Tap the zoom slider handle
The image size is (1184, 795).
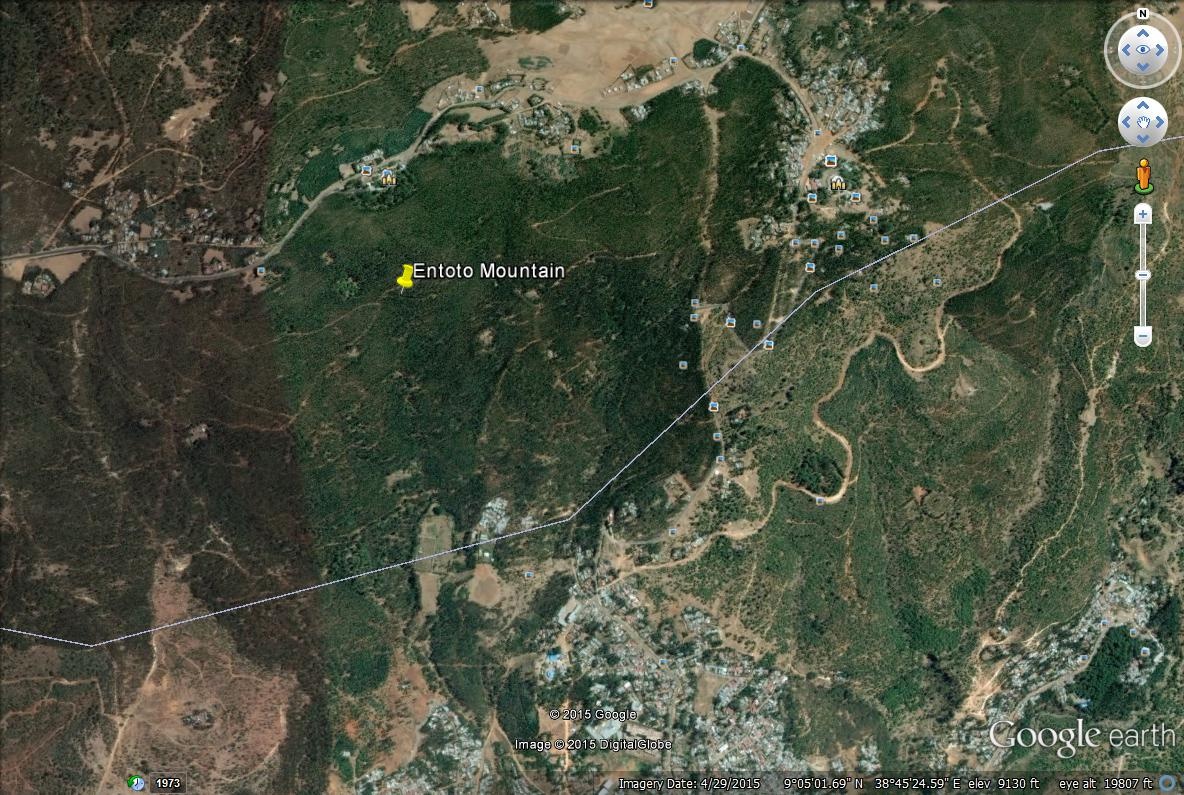pyautogui.click(x=1143, y=275)
